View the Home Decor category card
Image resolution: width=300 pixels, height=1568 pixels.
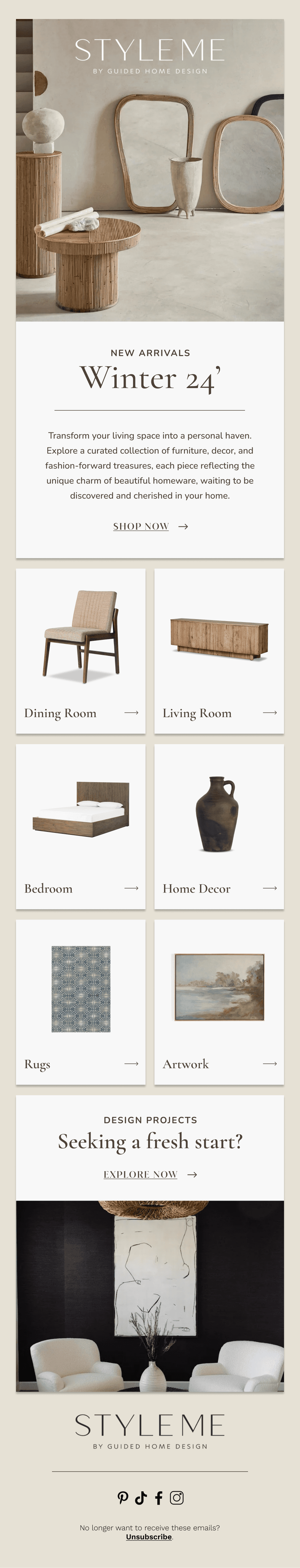pyautogui.click(x=219, y=826)
